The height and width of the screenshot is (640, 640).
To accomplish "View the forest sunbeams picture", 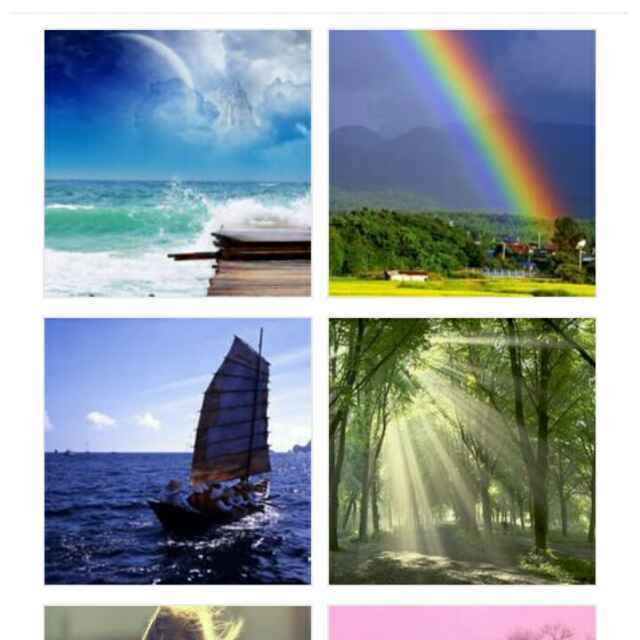I will pyautogui.click(x=462, y=451).
